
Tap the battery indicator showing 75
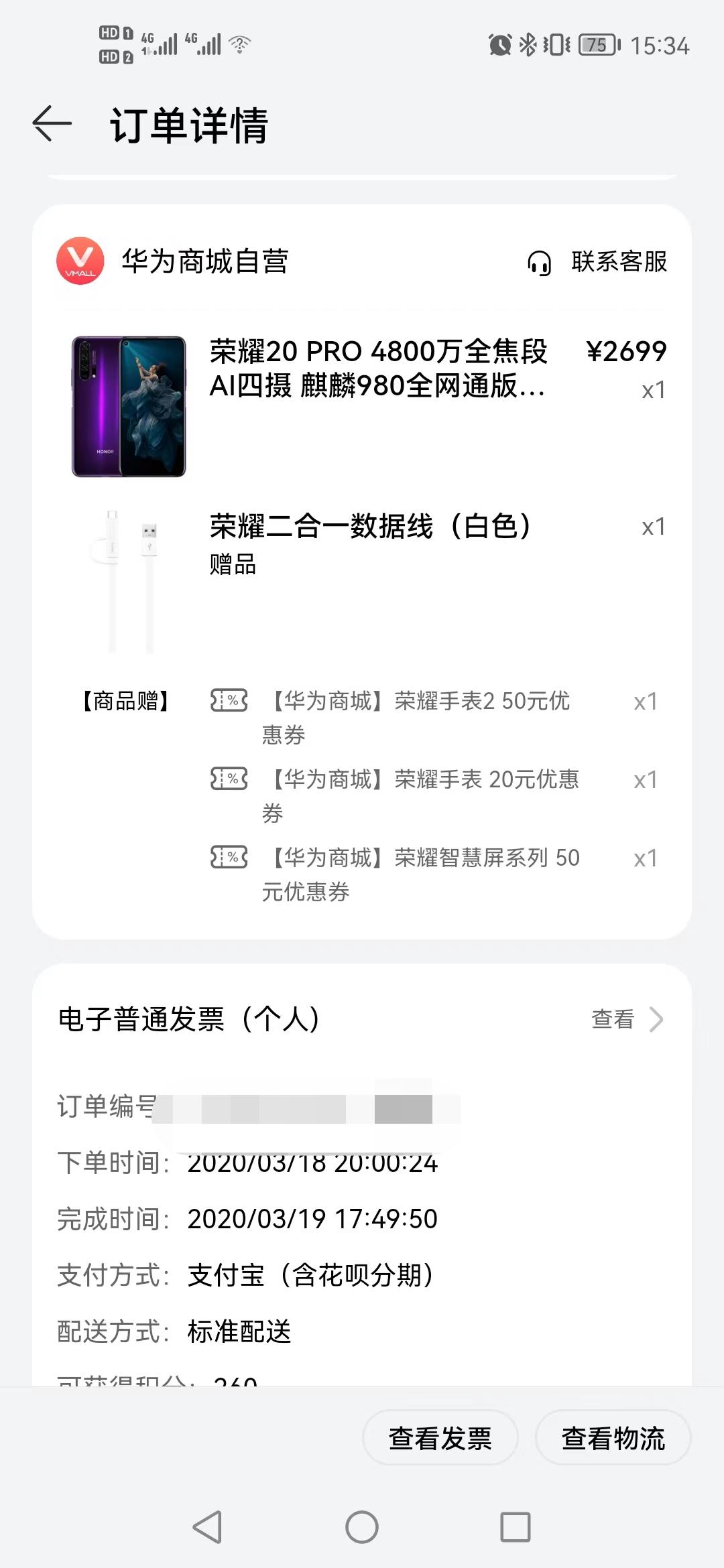tap(595, 45)
